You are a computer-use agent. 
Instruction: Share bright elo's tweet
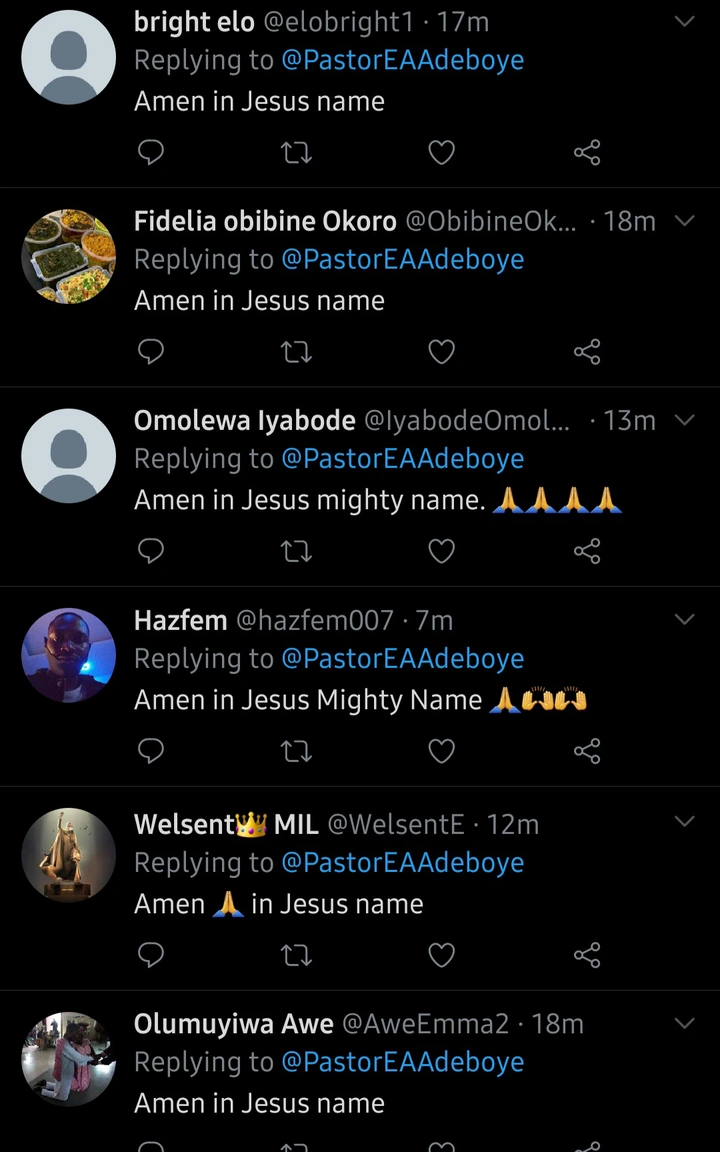(x=587, y=152)
